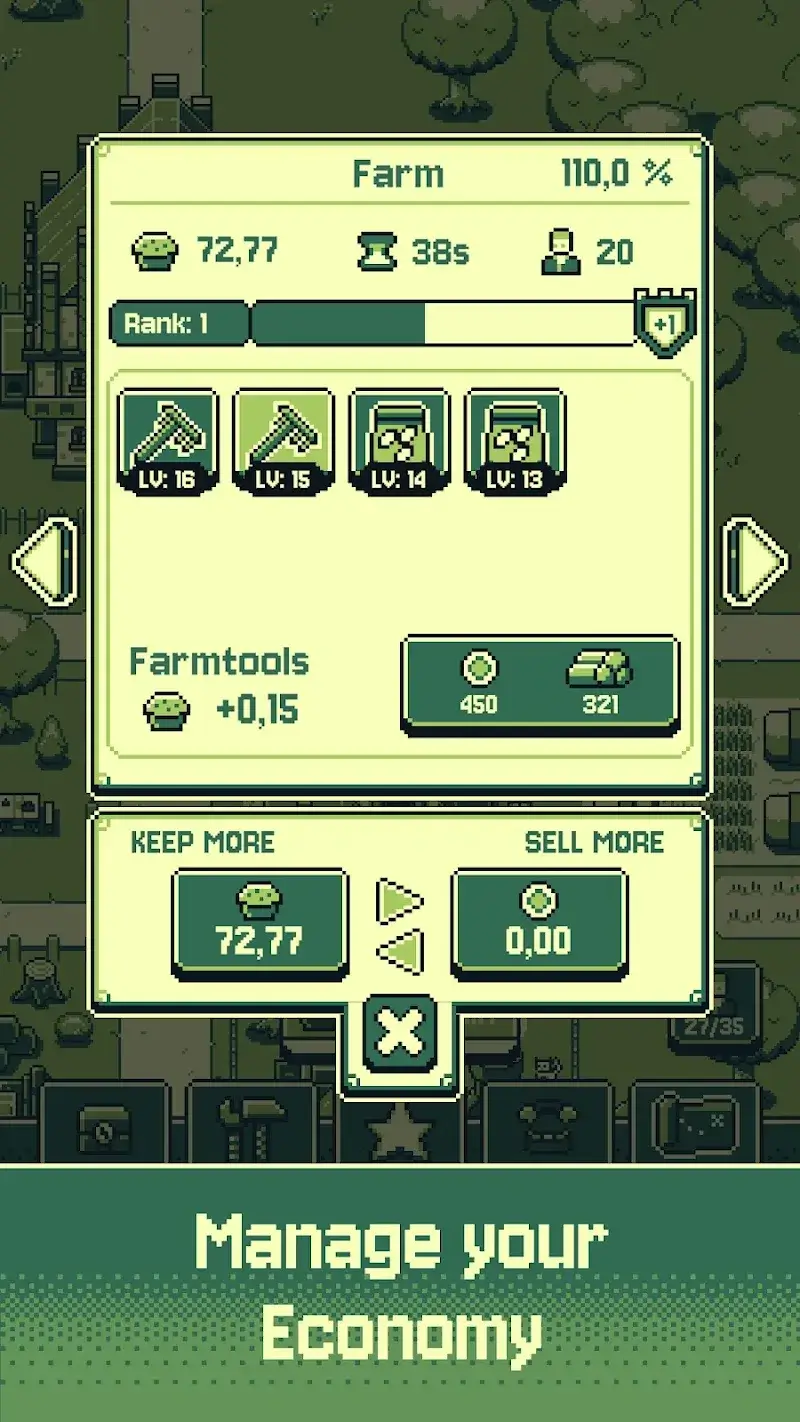This screenshot has height=1422, width=800.
Task: Open the LV: 14 seed bag upgrade
Action: pos(399,438)
